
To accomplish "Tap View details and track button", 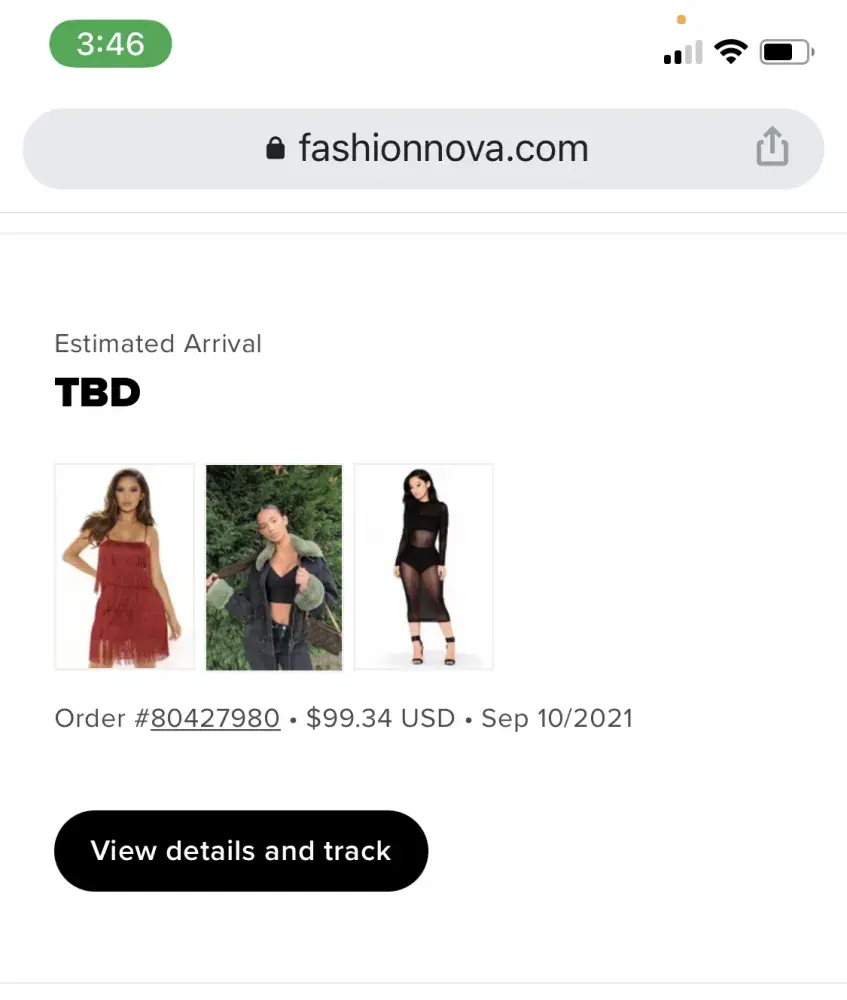I will [x=241, y=851].
